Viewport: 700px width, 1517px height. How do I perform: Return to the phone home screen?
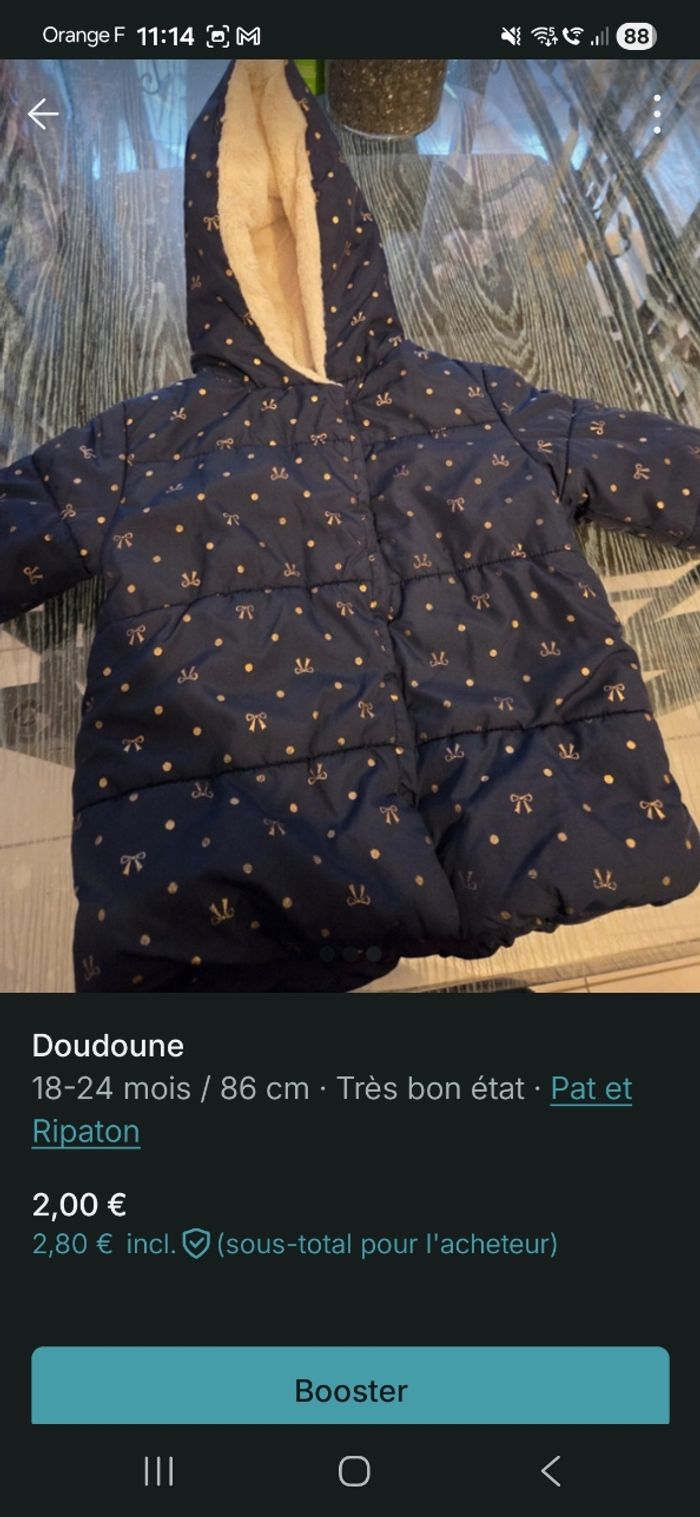[354, 1471]
